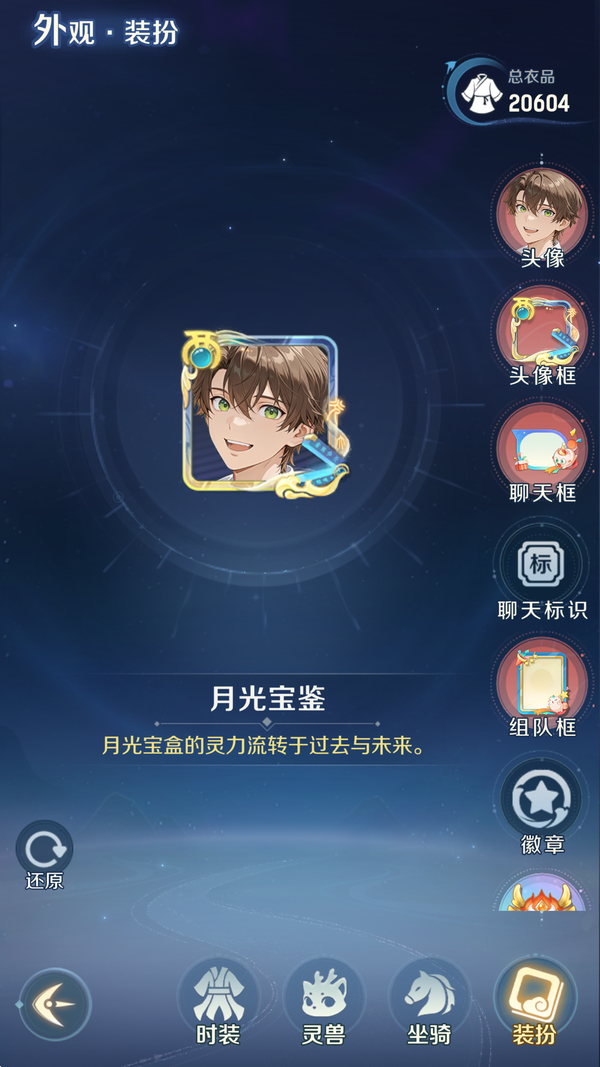Image resolution: width=600 pixels, height=1067 pixels.
Task: Choose the 聊天标识 chat badge category
Action: 541,570
